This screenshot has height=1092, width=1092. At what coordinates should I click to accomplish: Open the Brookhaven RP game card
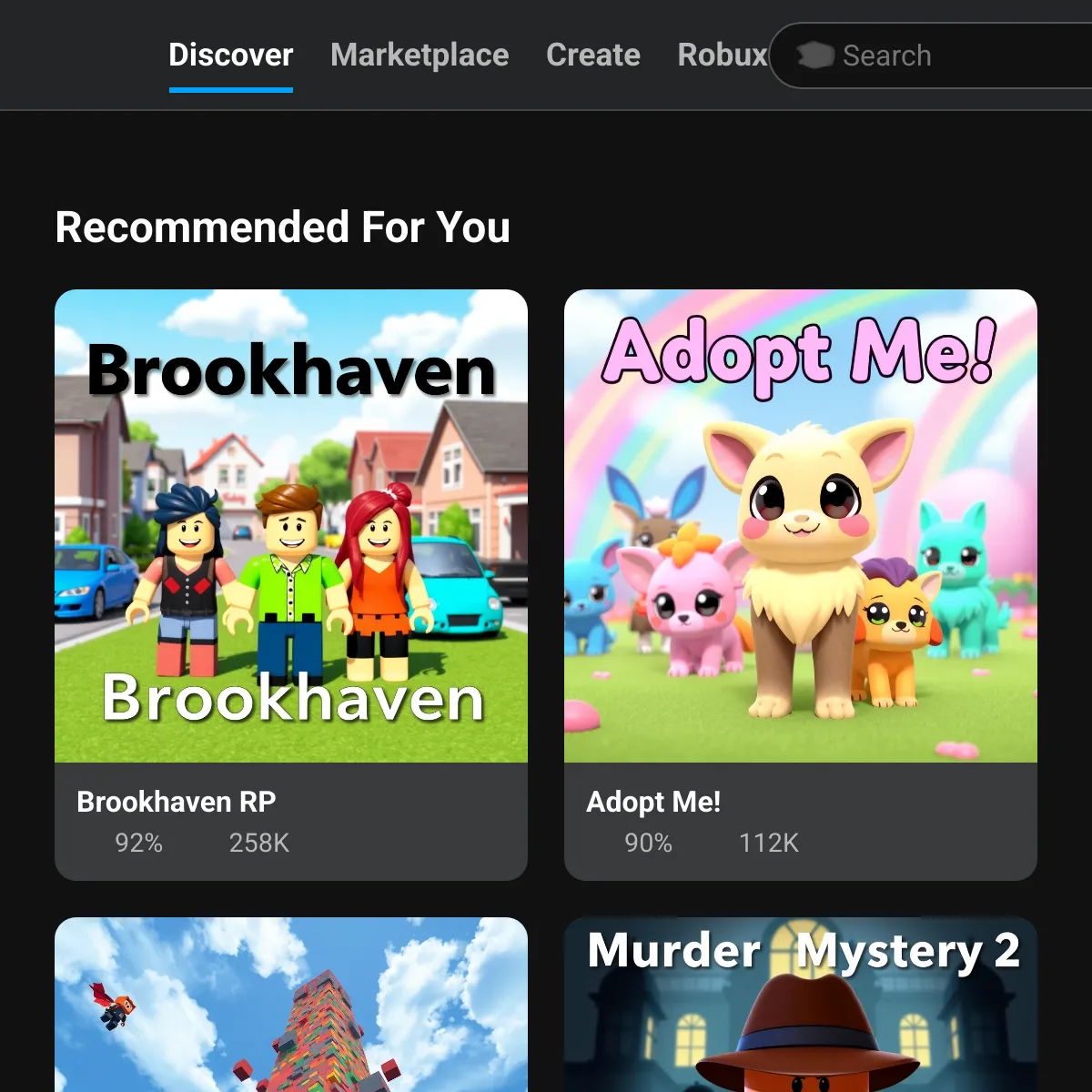point(291,582)
